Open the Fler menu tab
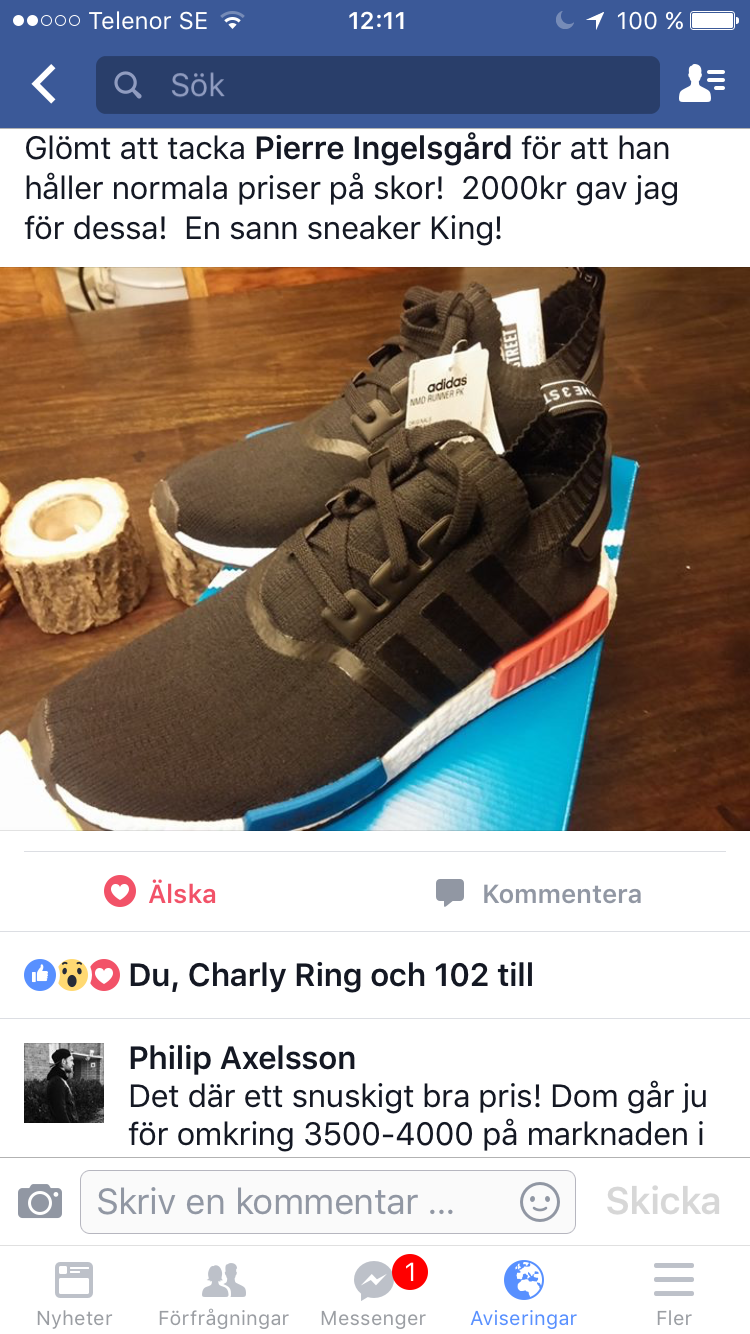 click(674, 1292)
